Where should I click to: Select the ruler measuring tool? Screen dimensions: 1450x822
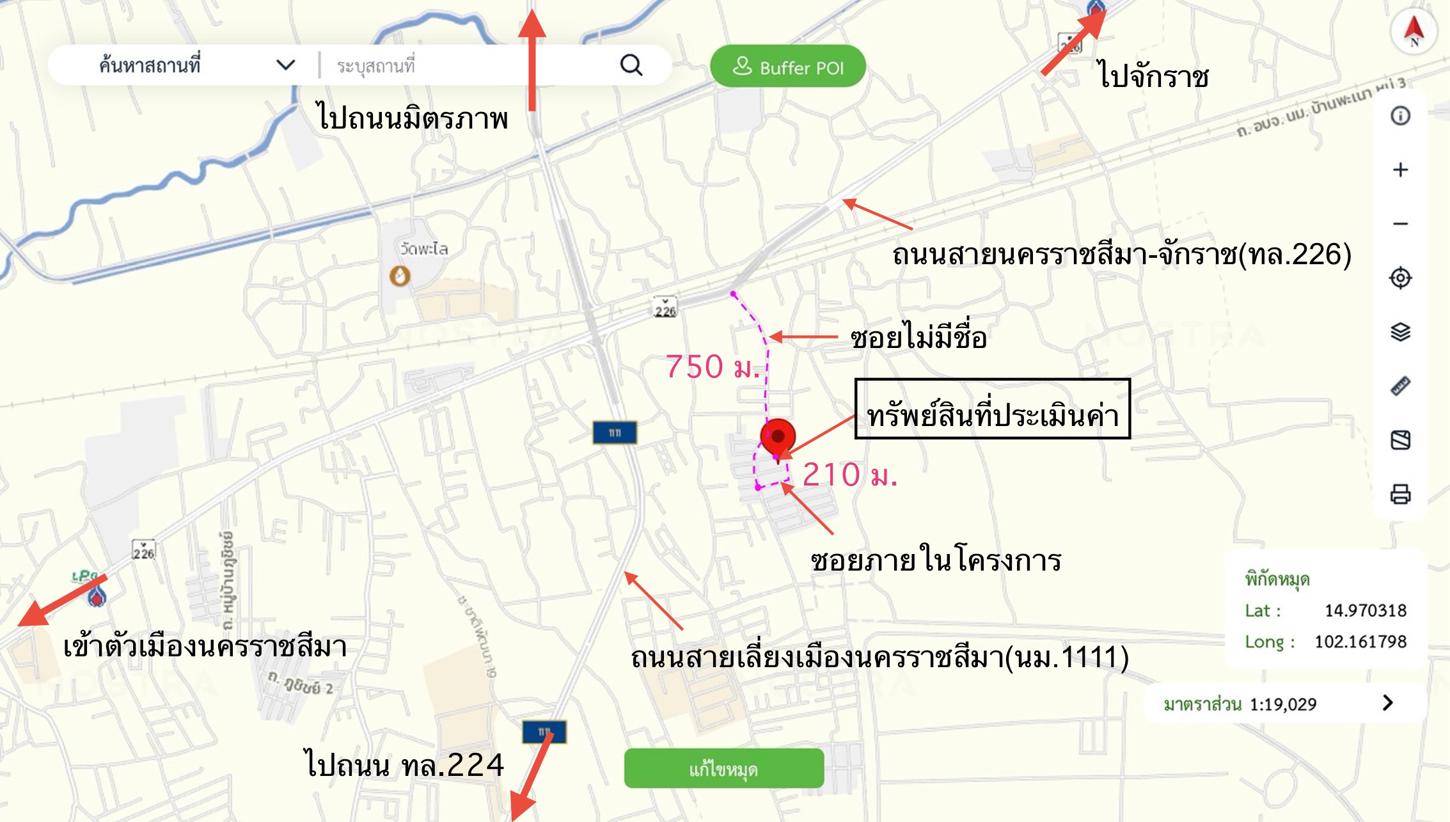pyautogui.click(x=1400, y=386)
